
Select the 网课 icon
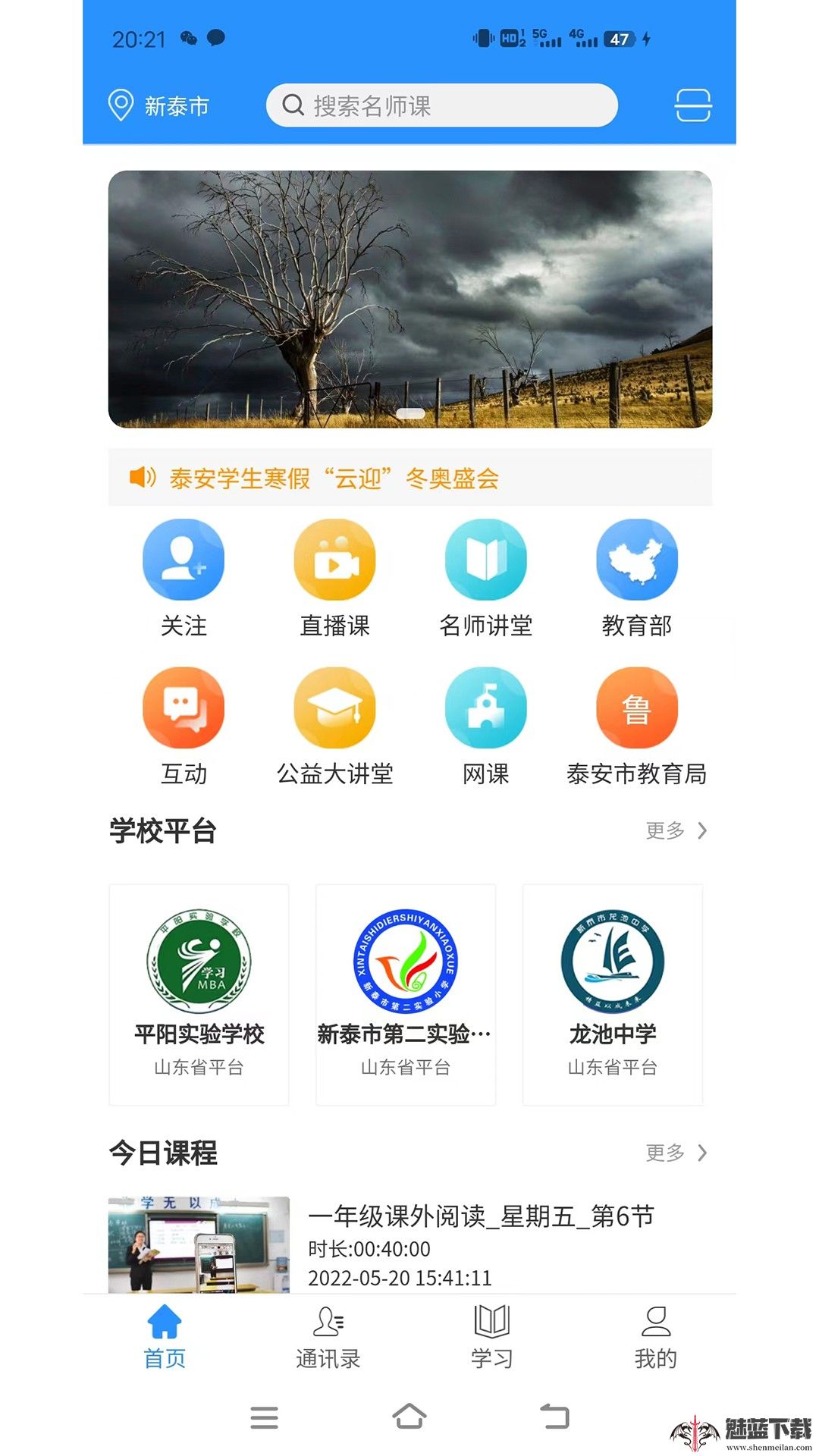coord(486,706)
